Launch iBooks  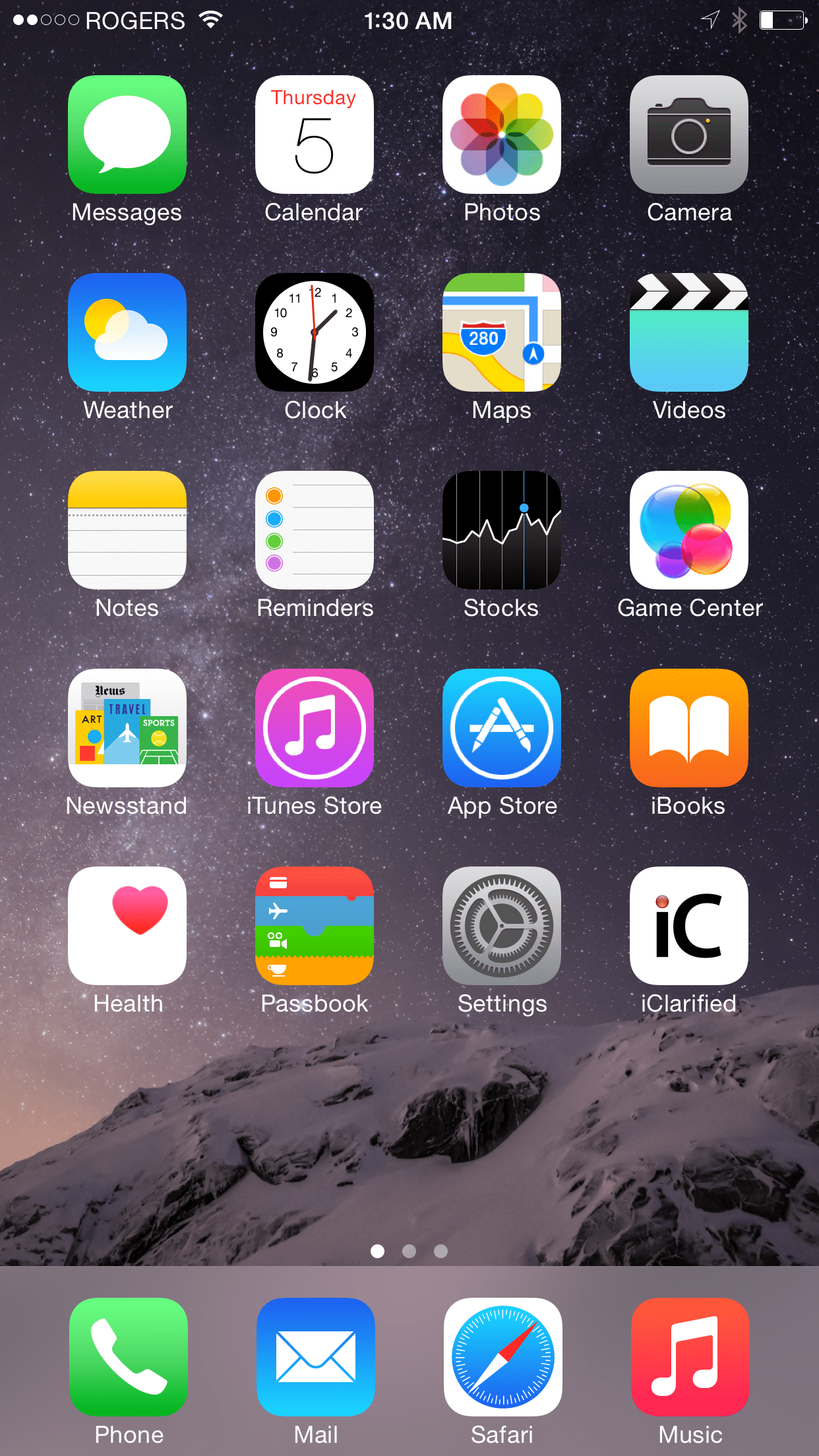689,729
